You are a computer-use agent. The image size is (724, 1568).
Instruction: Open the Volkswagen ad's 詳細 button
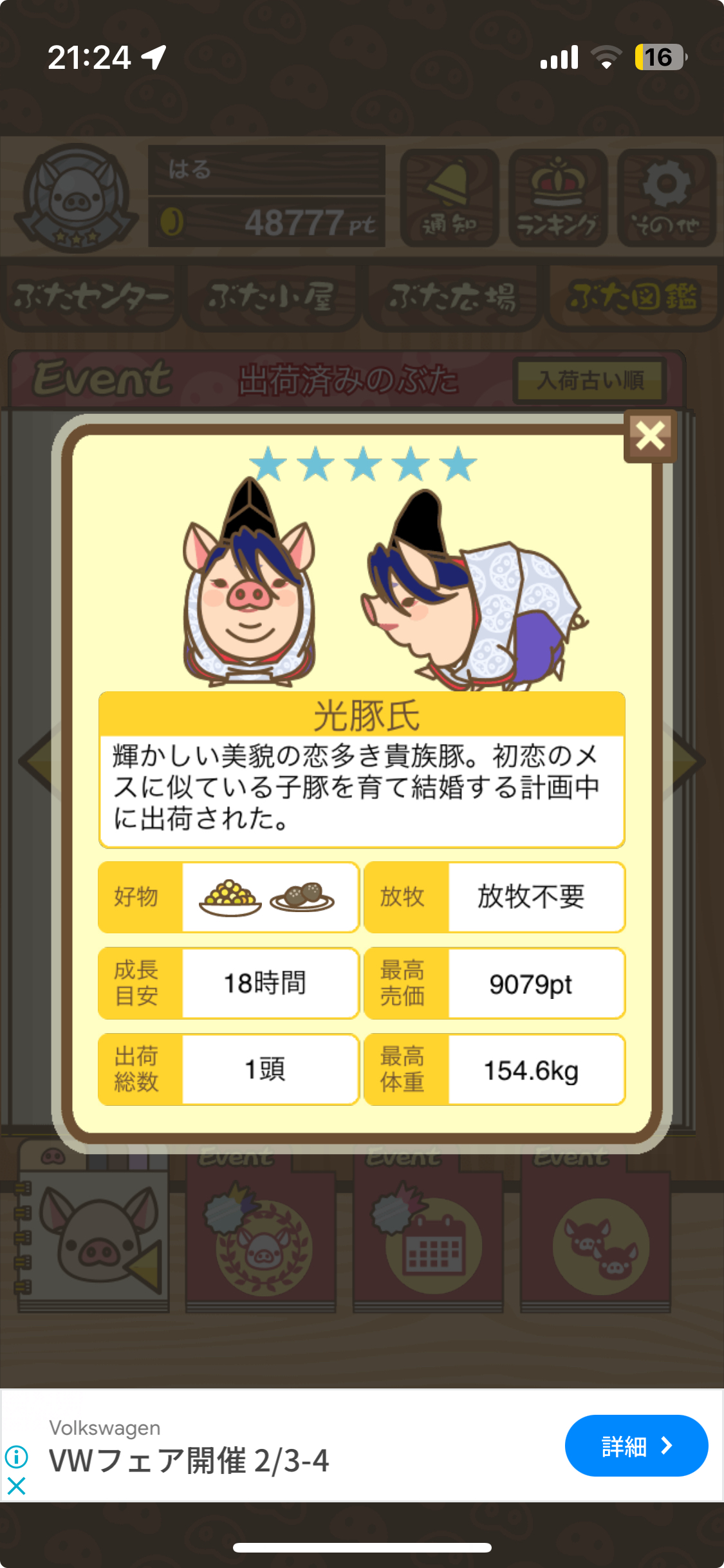click(x=636, y=1446)
